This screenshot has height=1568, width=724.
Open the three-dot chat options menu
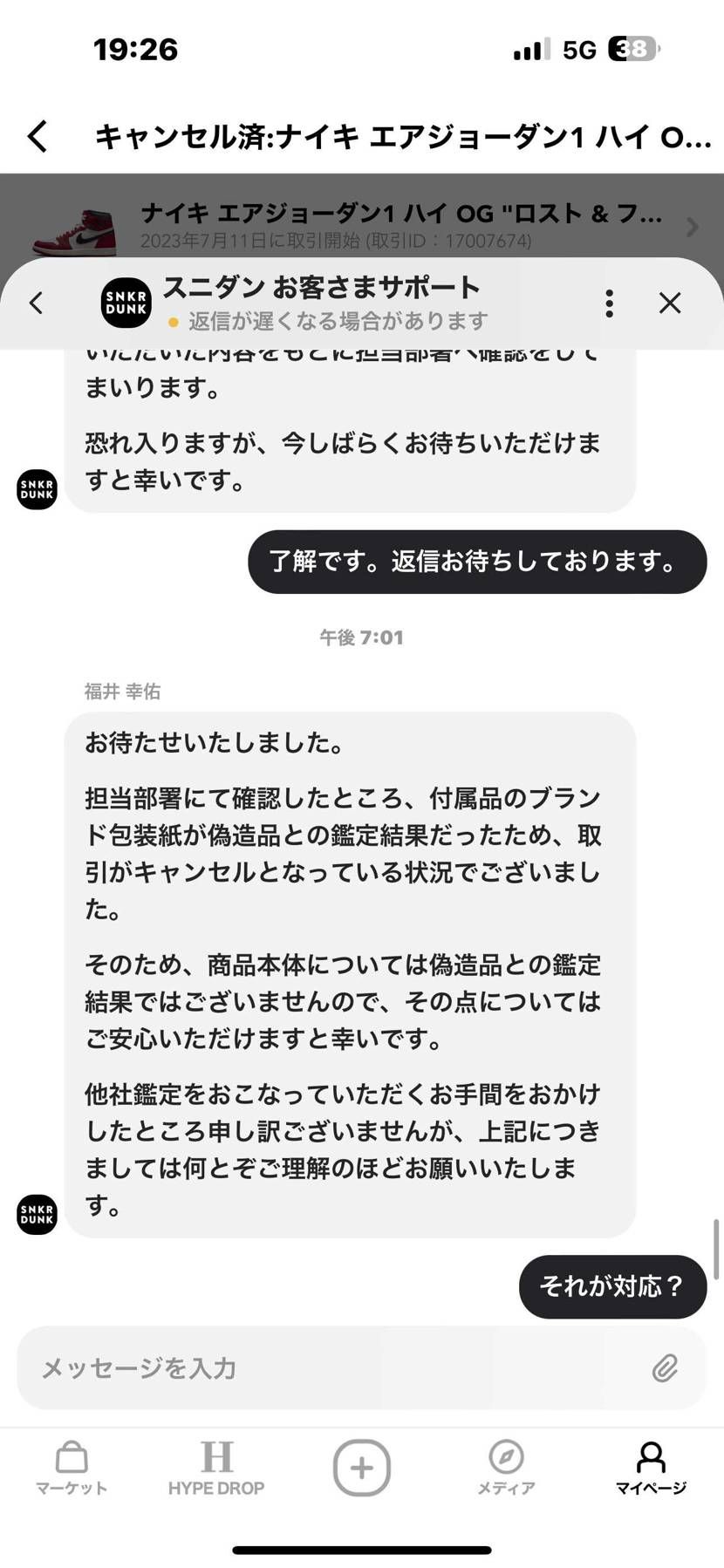coord(609,303)
